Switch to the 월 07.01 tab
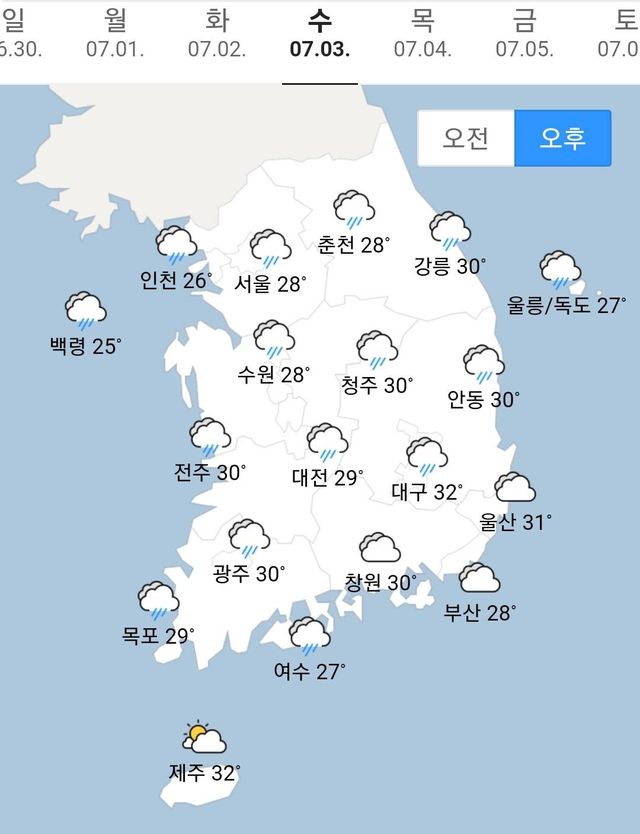Image resolution: width=640 pixels, height=834 pixels. tap(114, 35)
